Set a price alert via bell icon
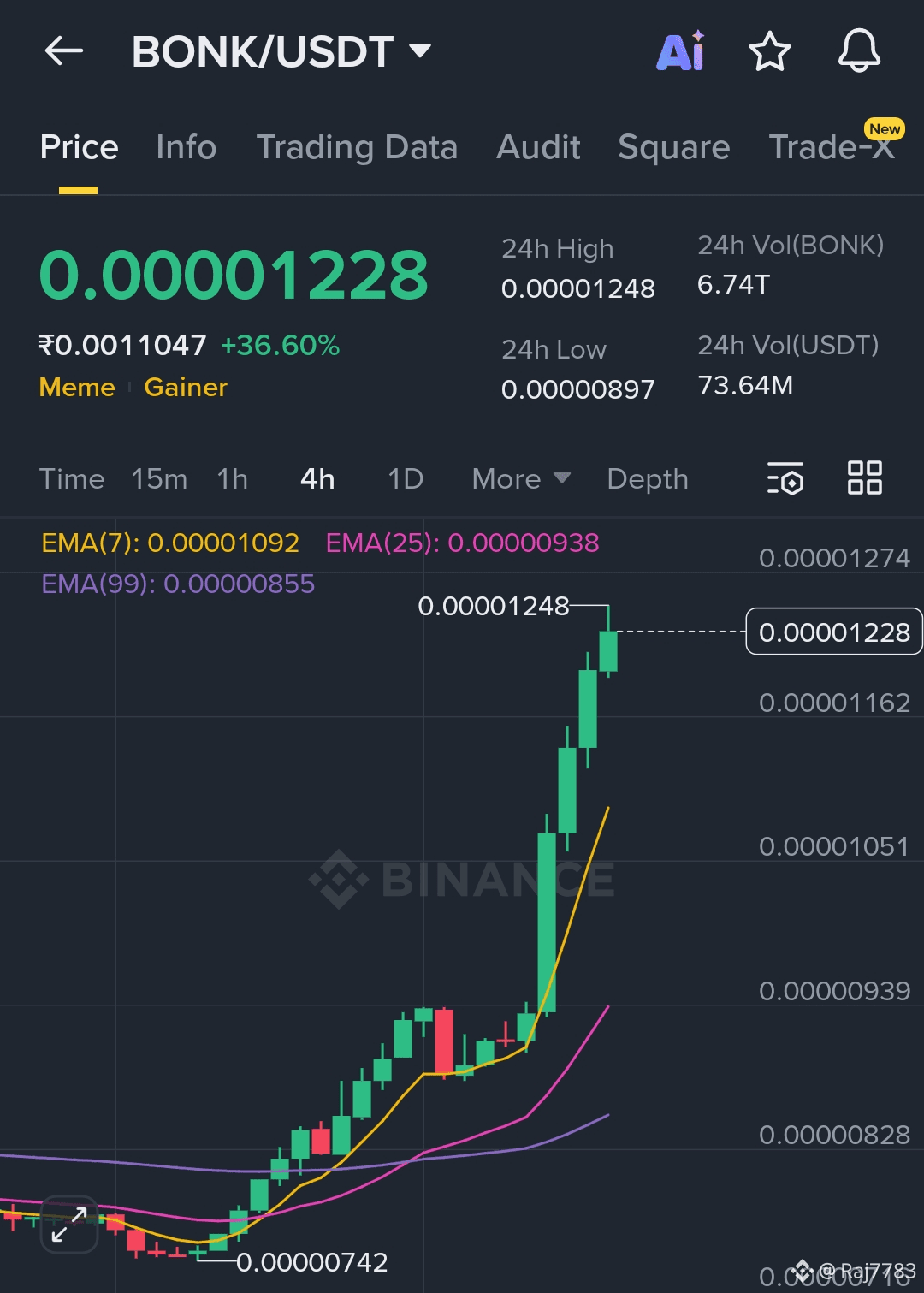 coord(859,51)
